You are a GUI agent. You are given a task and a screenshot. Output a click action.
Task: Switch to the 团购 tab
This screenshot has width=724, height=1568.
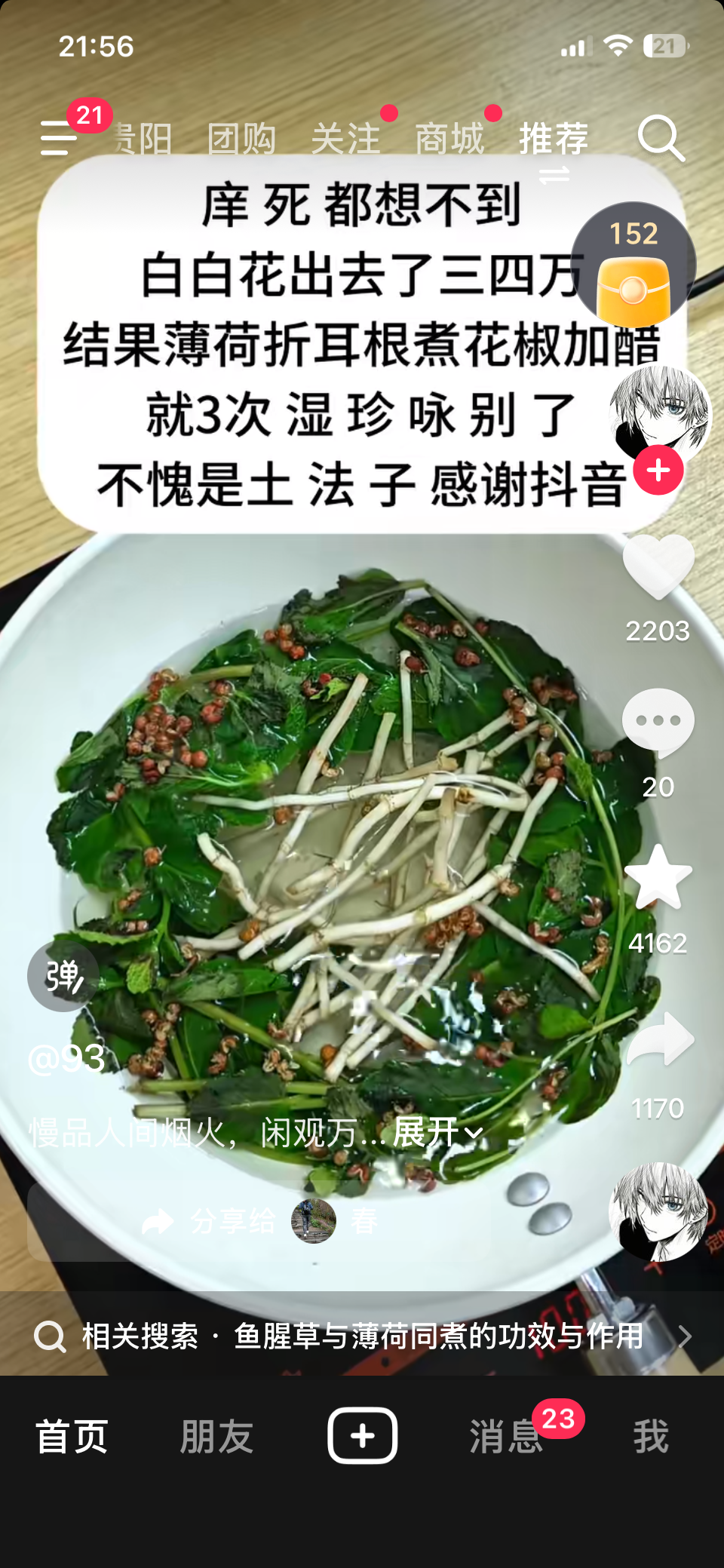click(x=241, y=139)
